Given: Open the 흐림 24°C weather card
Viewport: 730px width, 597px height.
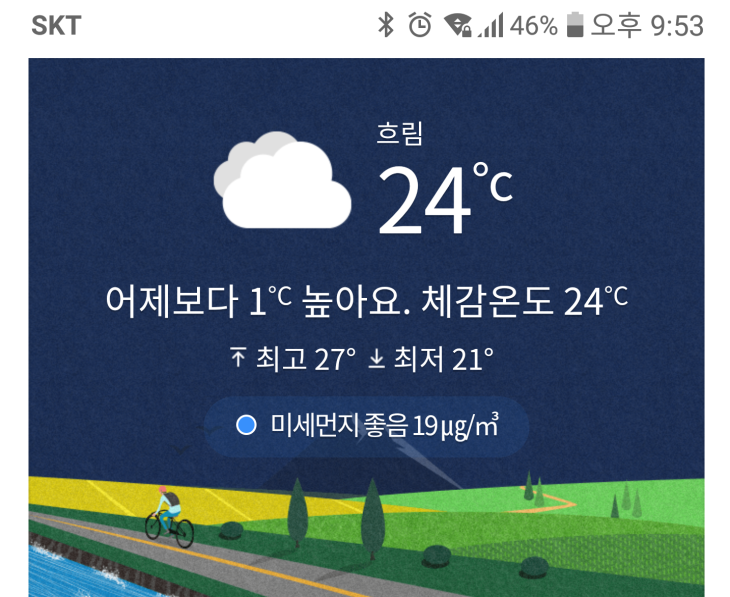Looking at the screenshot, I should [366, 190].
